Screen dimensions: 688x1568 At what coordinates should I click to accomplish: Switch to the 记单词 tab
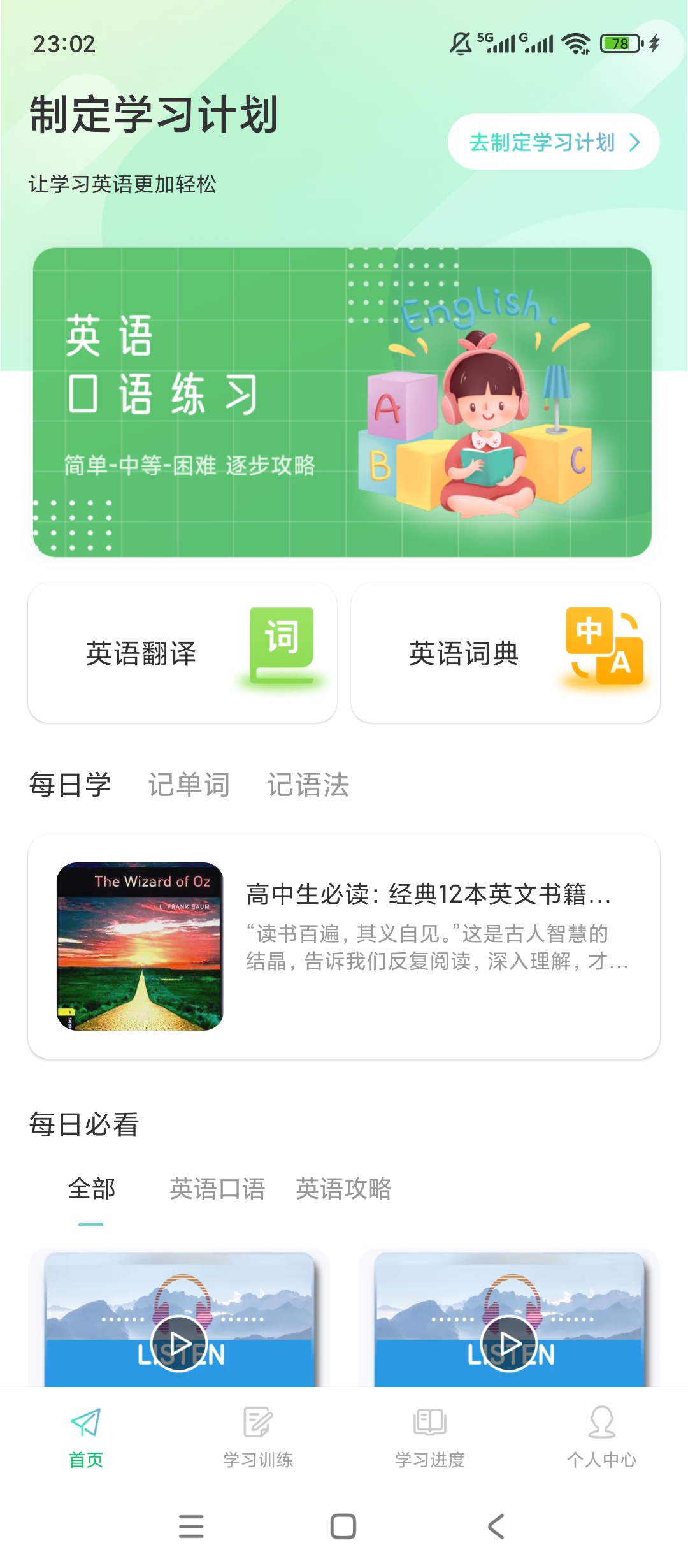(189, 786)
